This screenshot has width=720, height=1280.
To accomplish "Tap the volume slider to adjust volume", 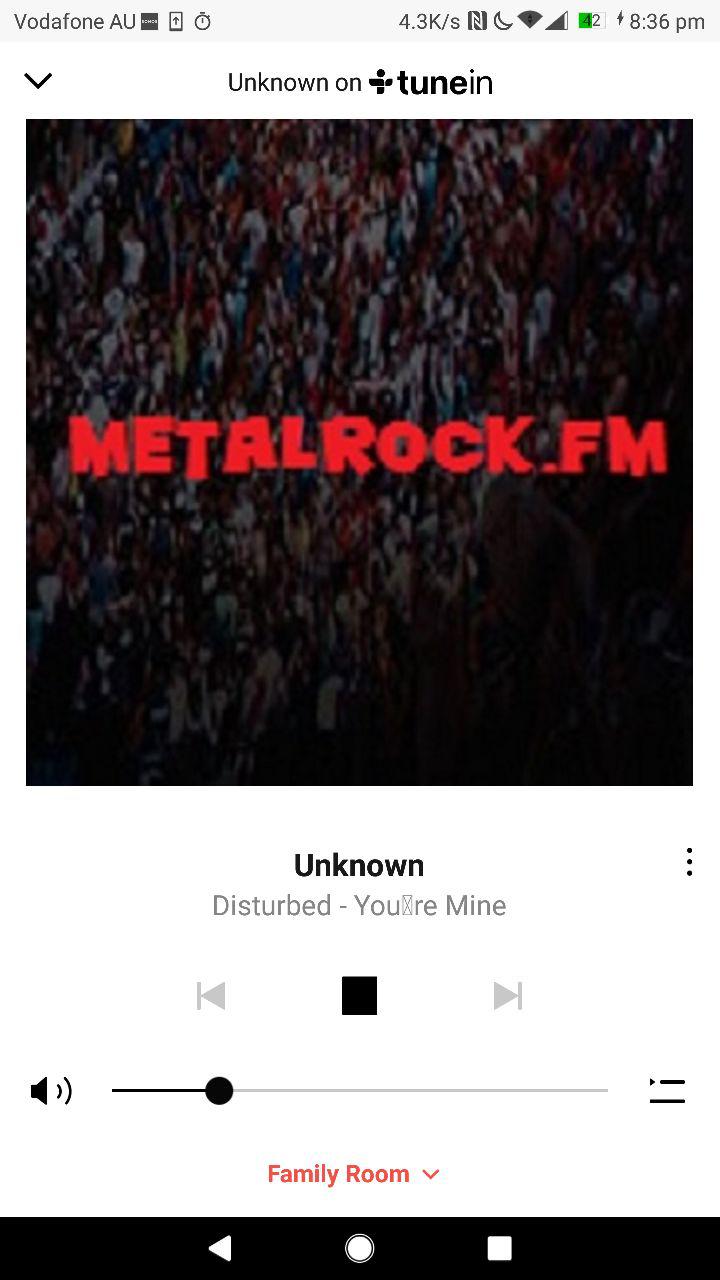I will [x=360, y=1091].
